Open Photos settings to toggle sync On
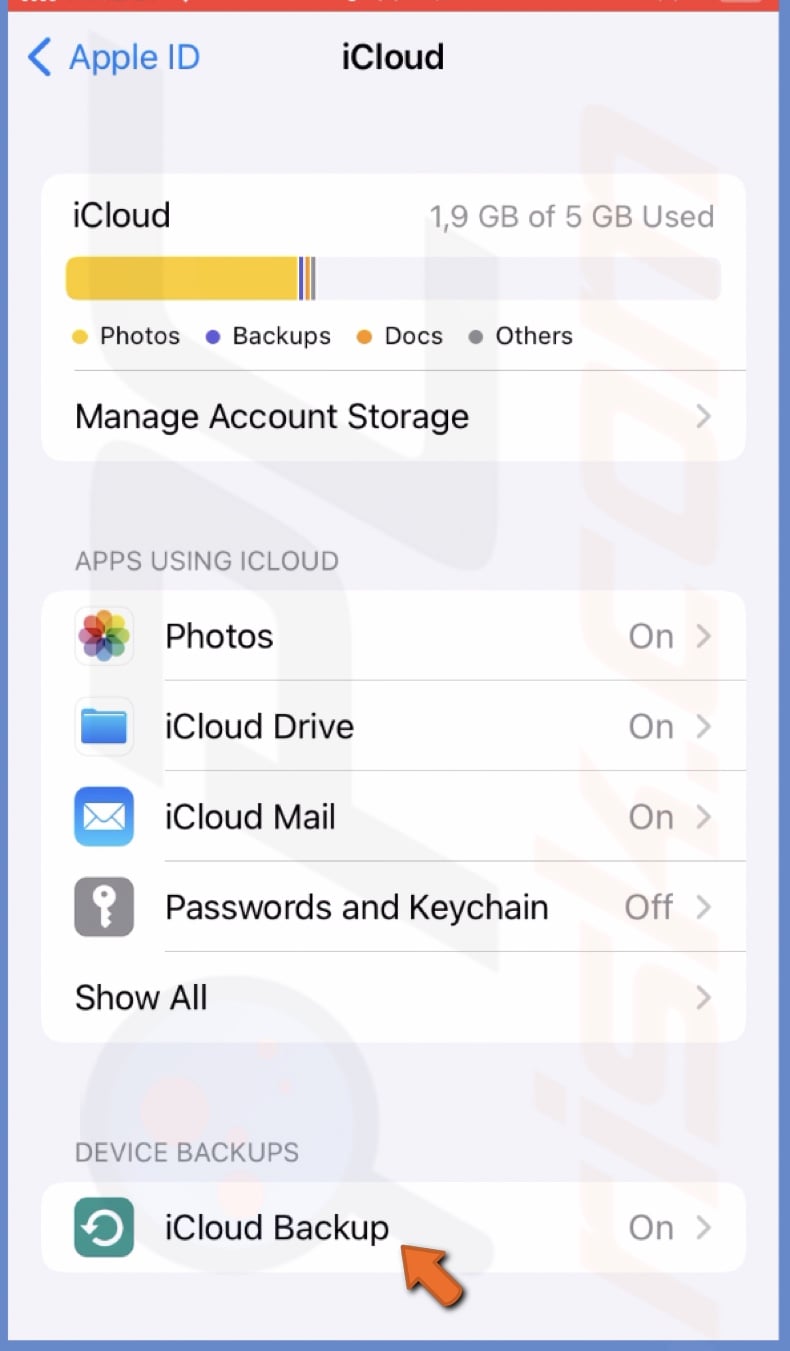Screen dimensions: 790x1351 point(400,636)
